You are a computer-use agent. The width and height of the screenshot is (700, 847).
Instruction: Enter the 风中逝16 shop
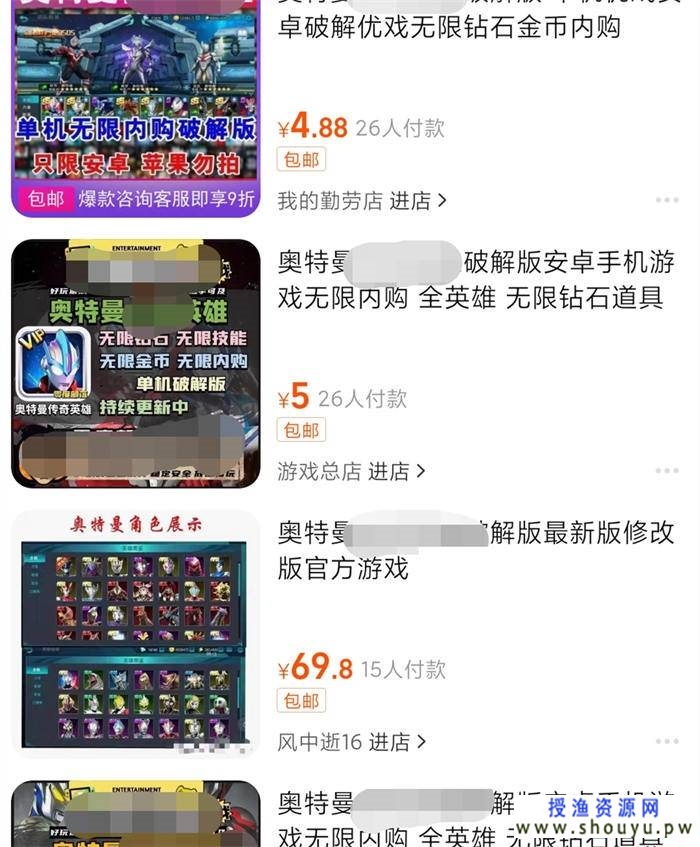(x=351, y=742)
